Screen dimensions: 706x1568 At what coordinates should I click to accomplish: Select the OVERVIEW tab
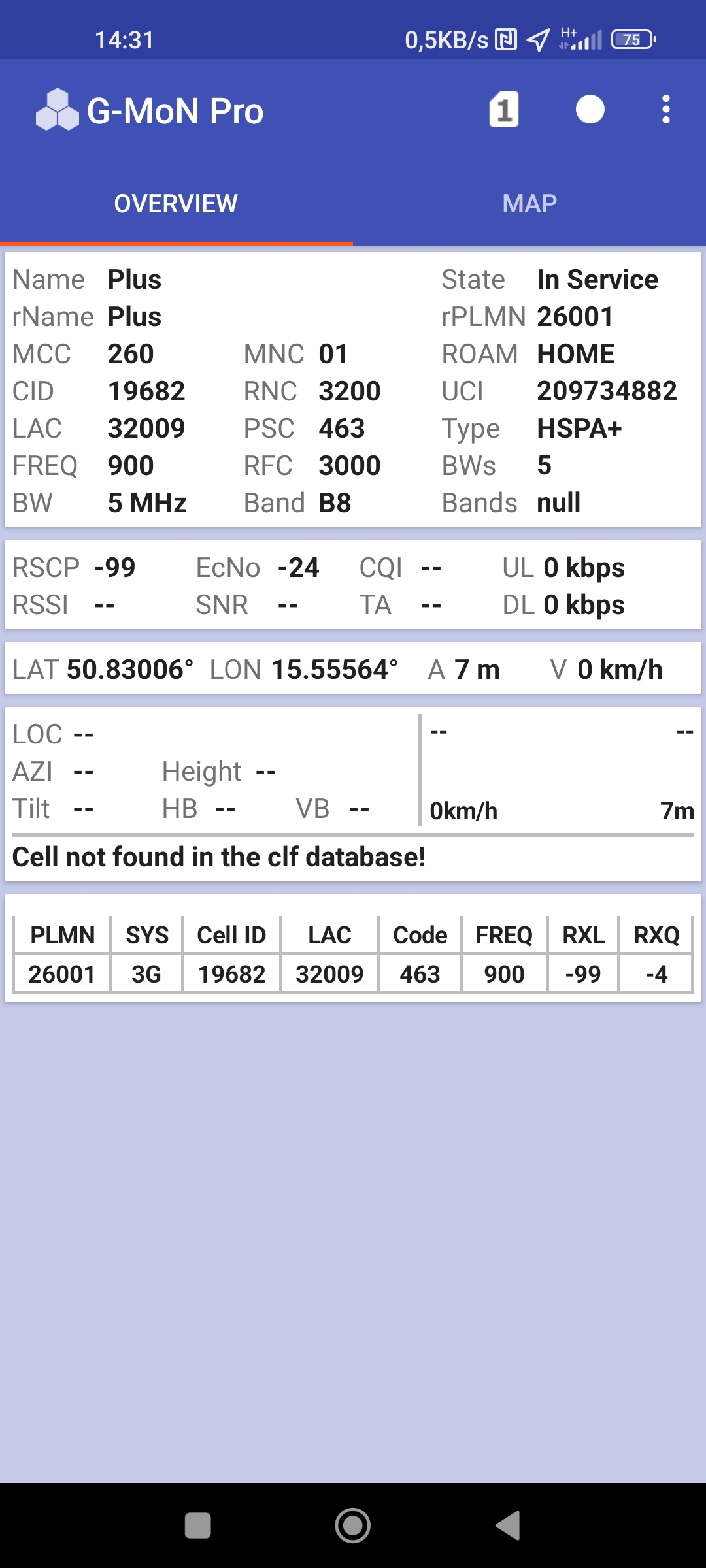click(176, 204)
